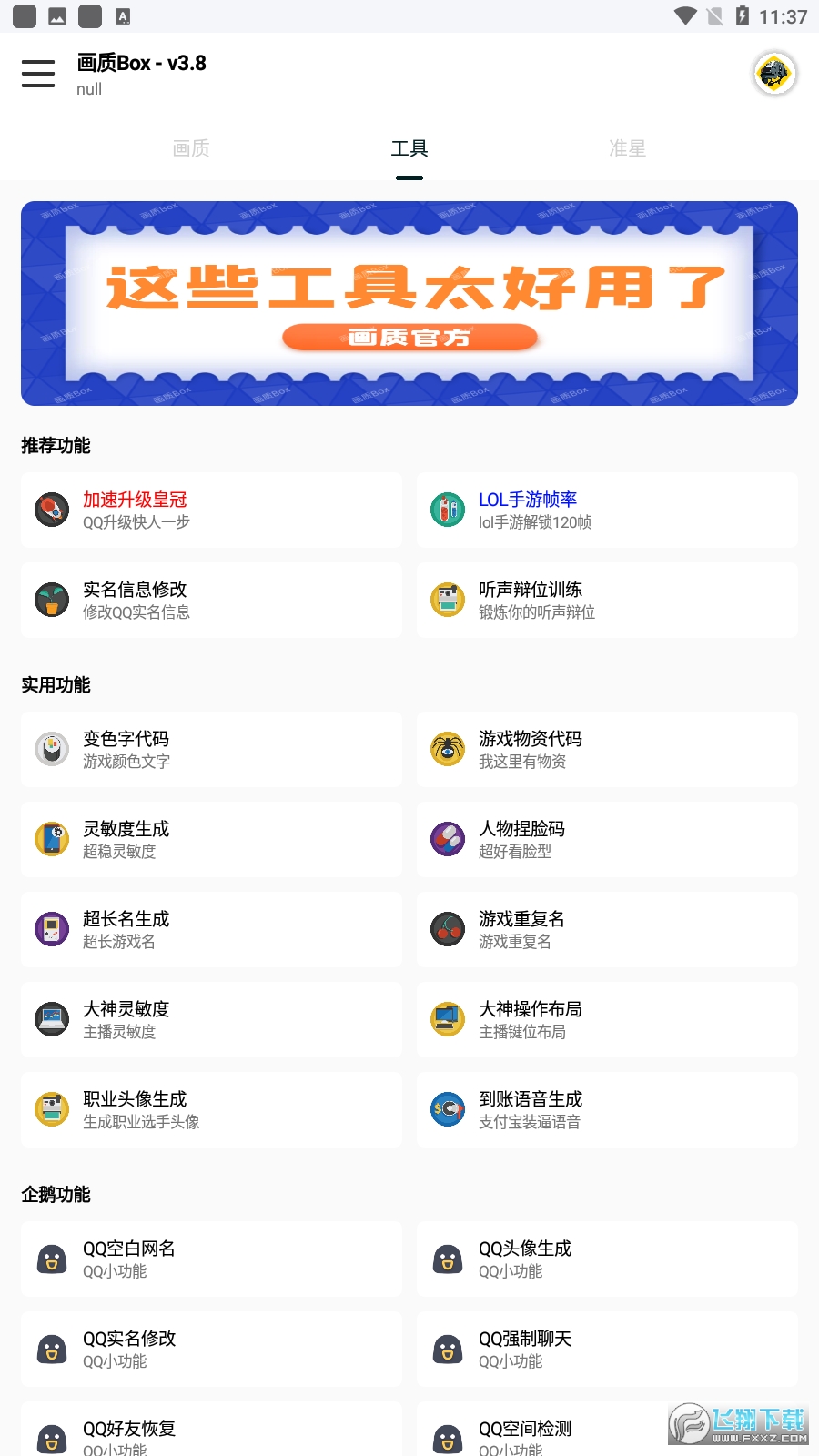The height and width of the screenshot is (1456, 819).
Task: Tap the profile avatar icon
Action: click(x=774, y=74)
